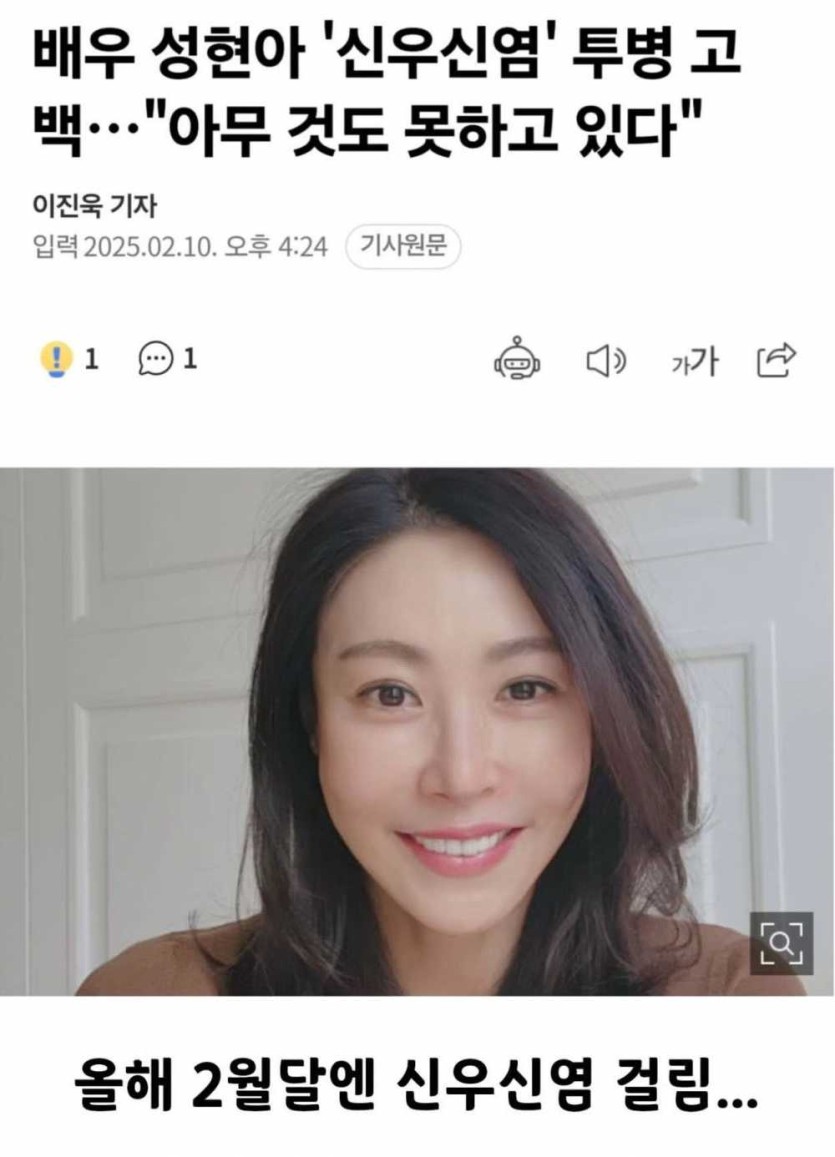Open the AI summary bot icon
Image resolution: width=835 pixels, height=1157 pixels.
[517, 361]
